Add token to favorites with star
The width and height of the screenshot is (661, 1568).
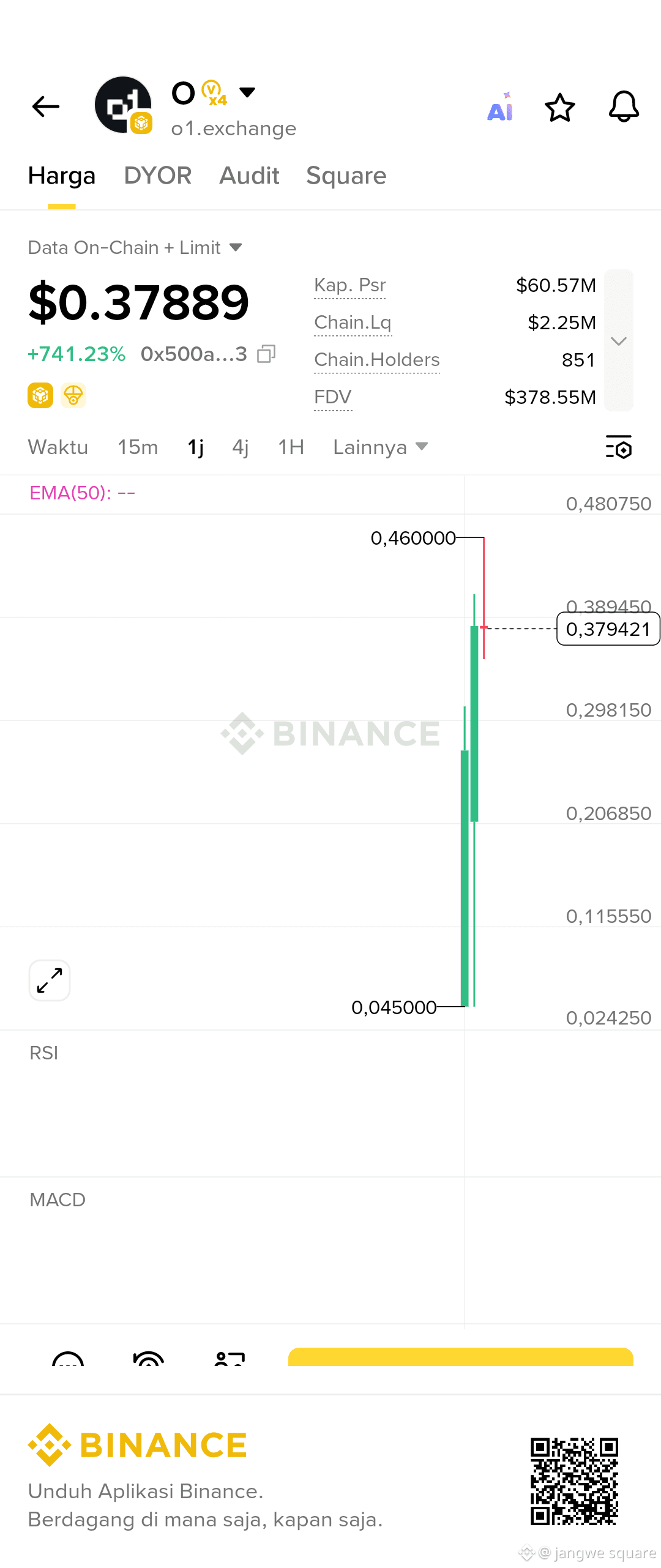point(560,108)
